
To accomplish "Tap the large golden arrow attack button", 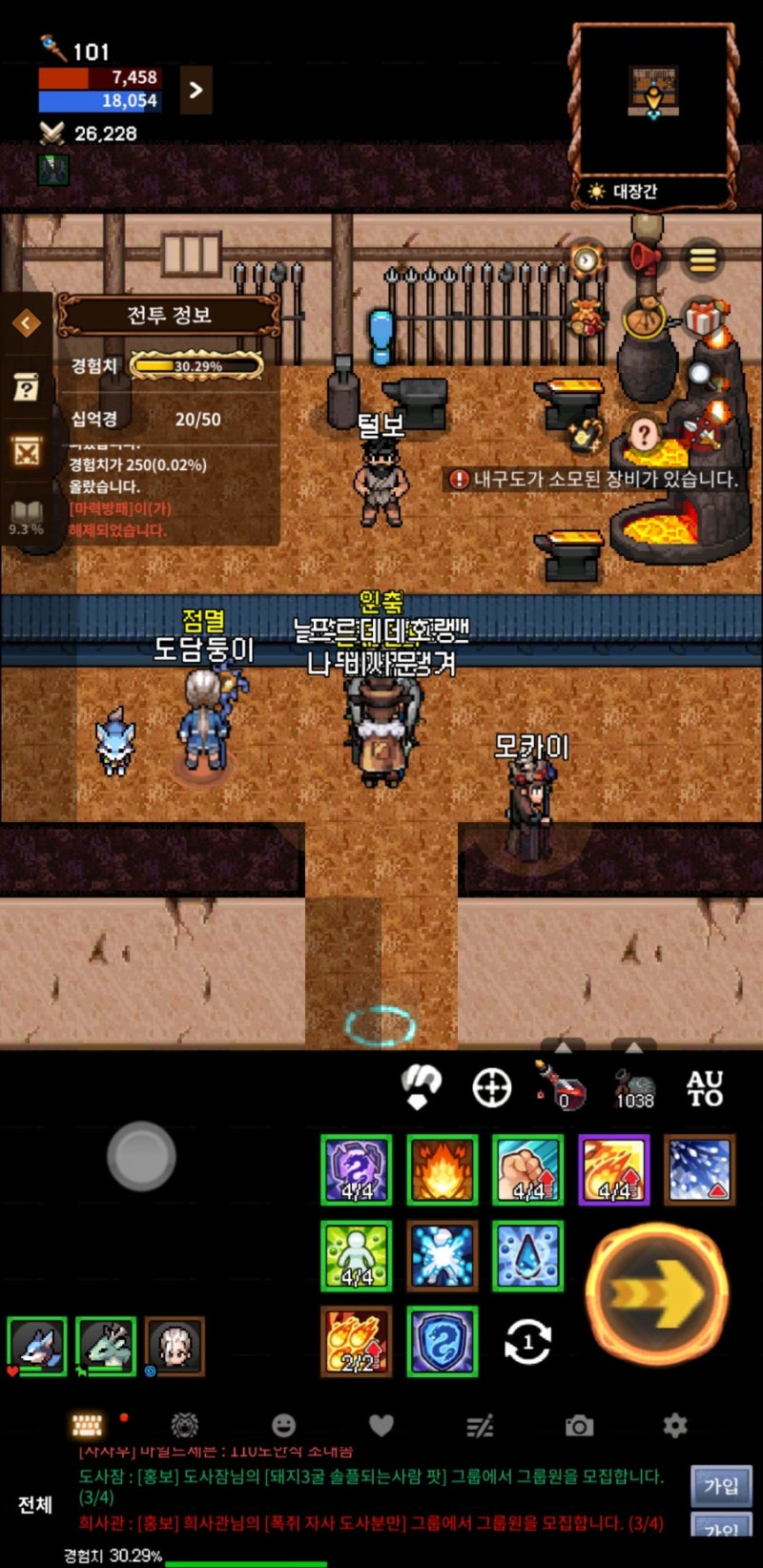I will click(x=656, y=1294).
